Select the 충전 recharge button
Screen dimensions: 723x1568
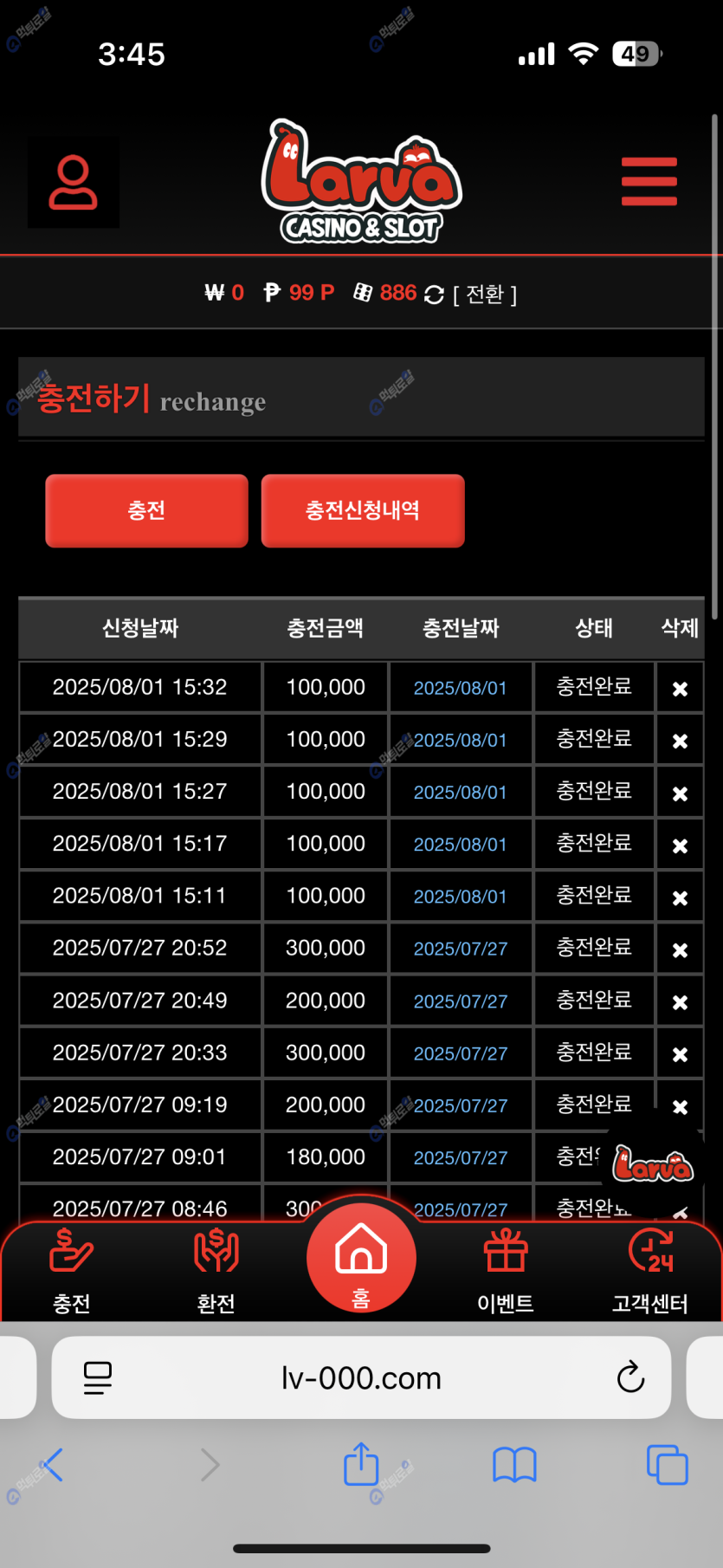146,510
